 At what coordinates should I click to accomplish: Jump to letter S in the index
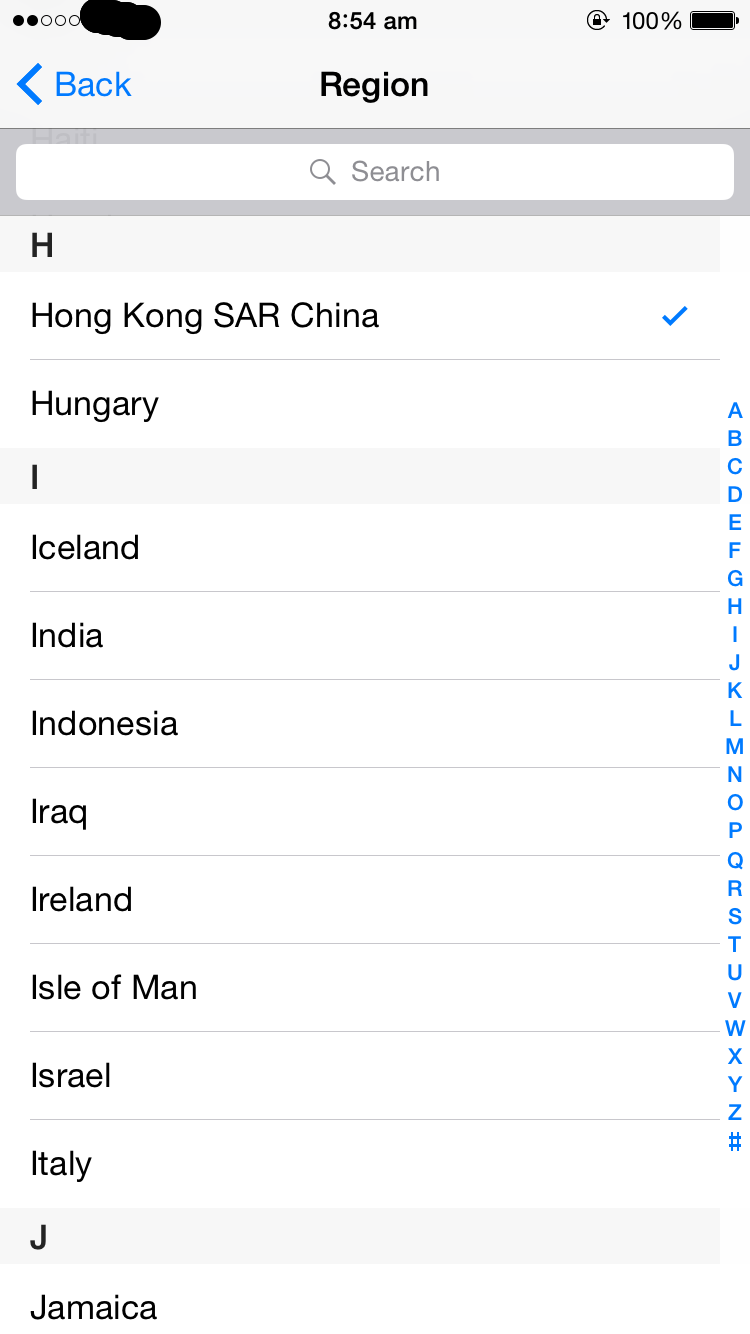pyautogui.click(x=735, y=916)
